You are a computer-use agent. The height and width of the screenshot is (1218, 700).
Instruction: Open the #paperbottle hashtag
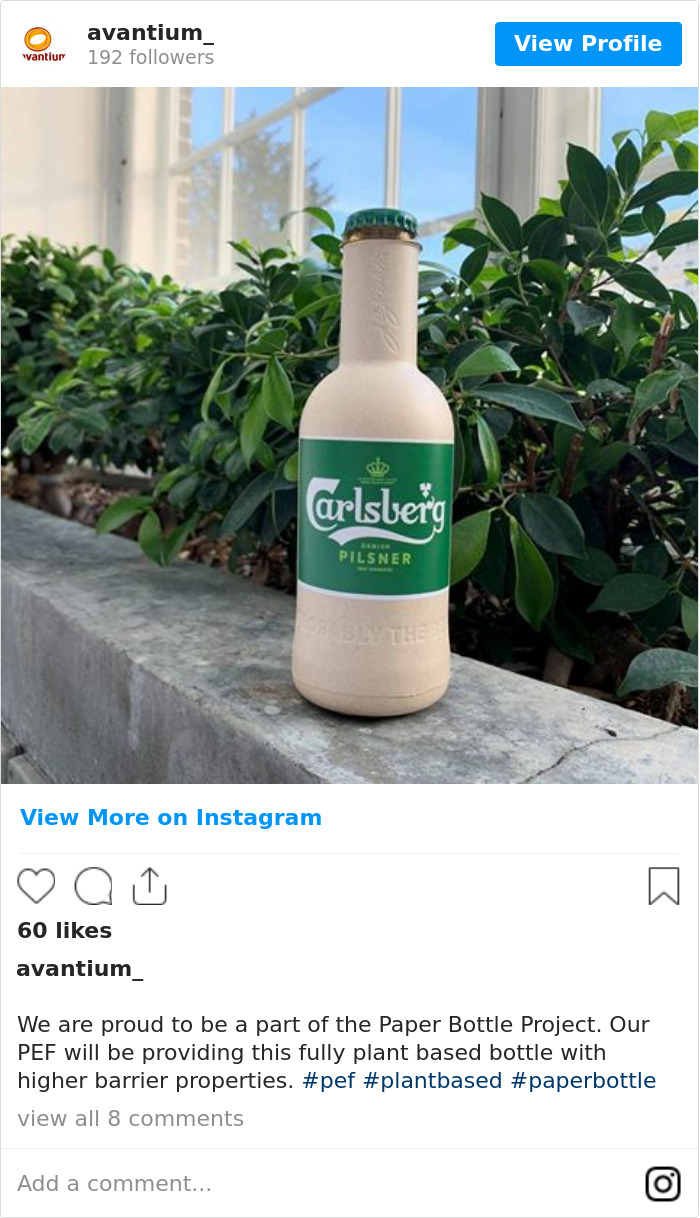pos(583,1081)
